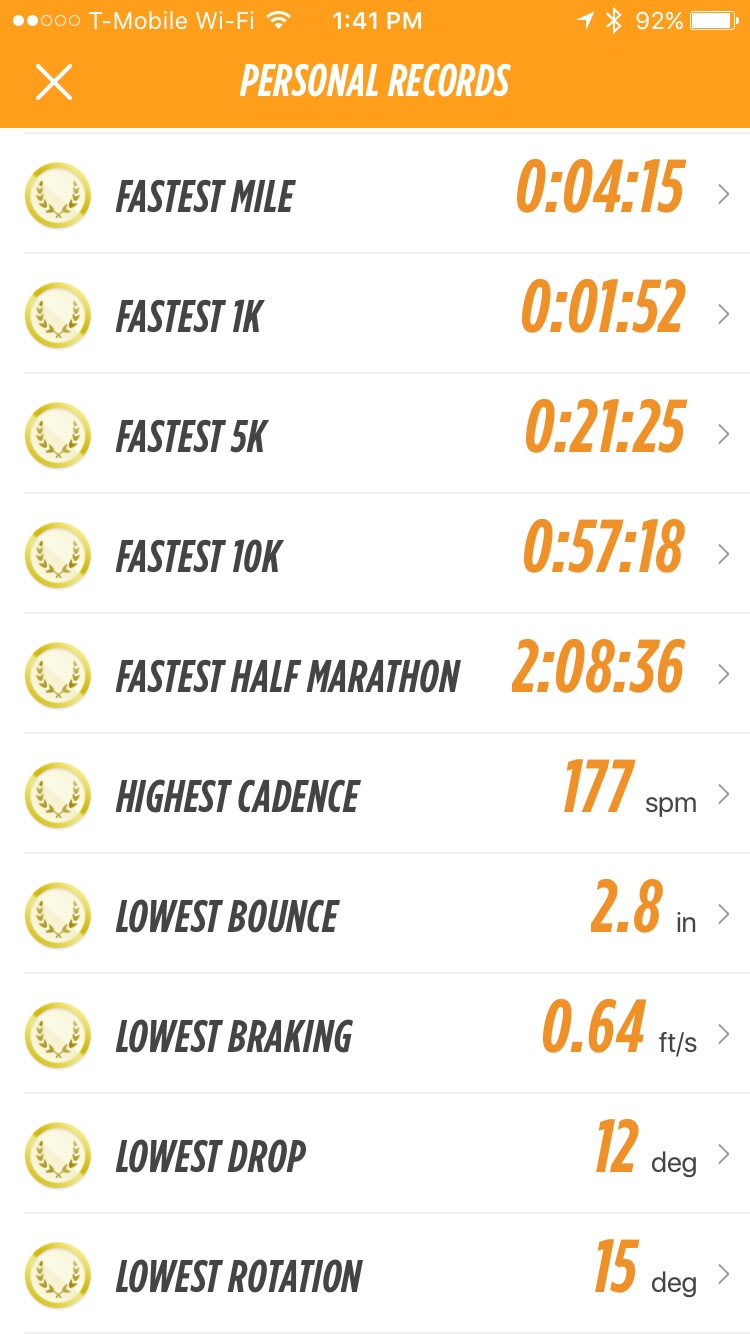
Task: Open the Fastest 10K record row
Action: [x=375, y=555]
